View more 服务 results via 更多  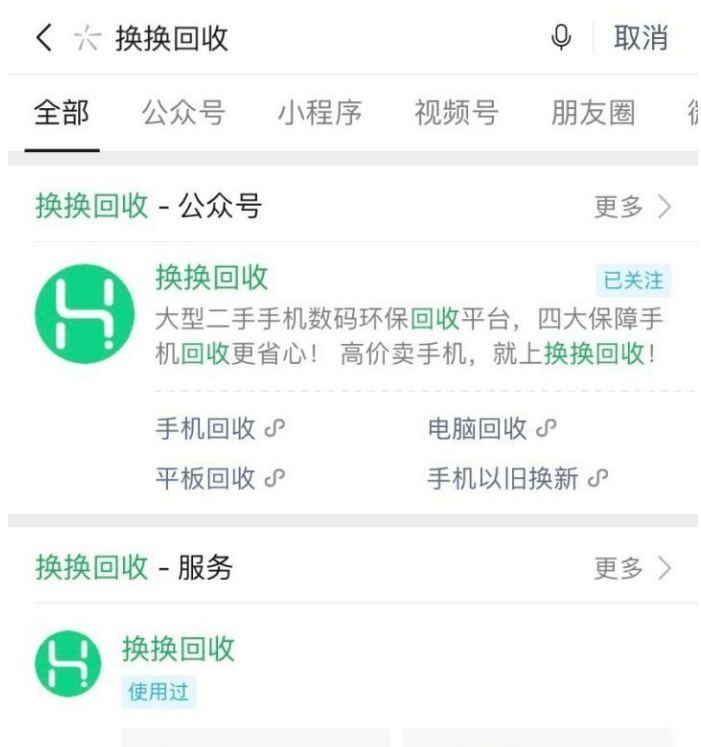[631, 569]
